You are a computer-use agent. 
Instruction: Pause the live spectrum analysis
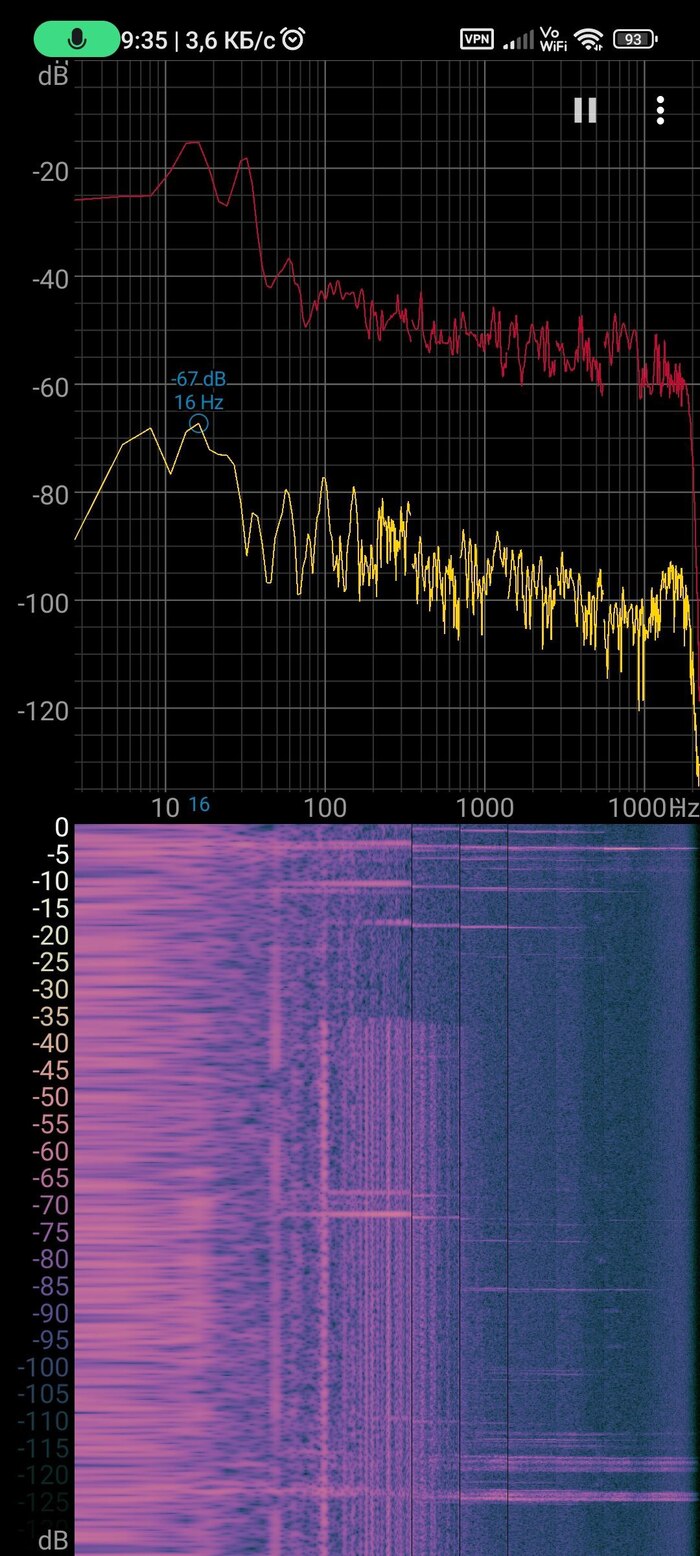coord(585,110)
